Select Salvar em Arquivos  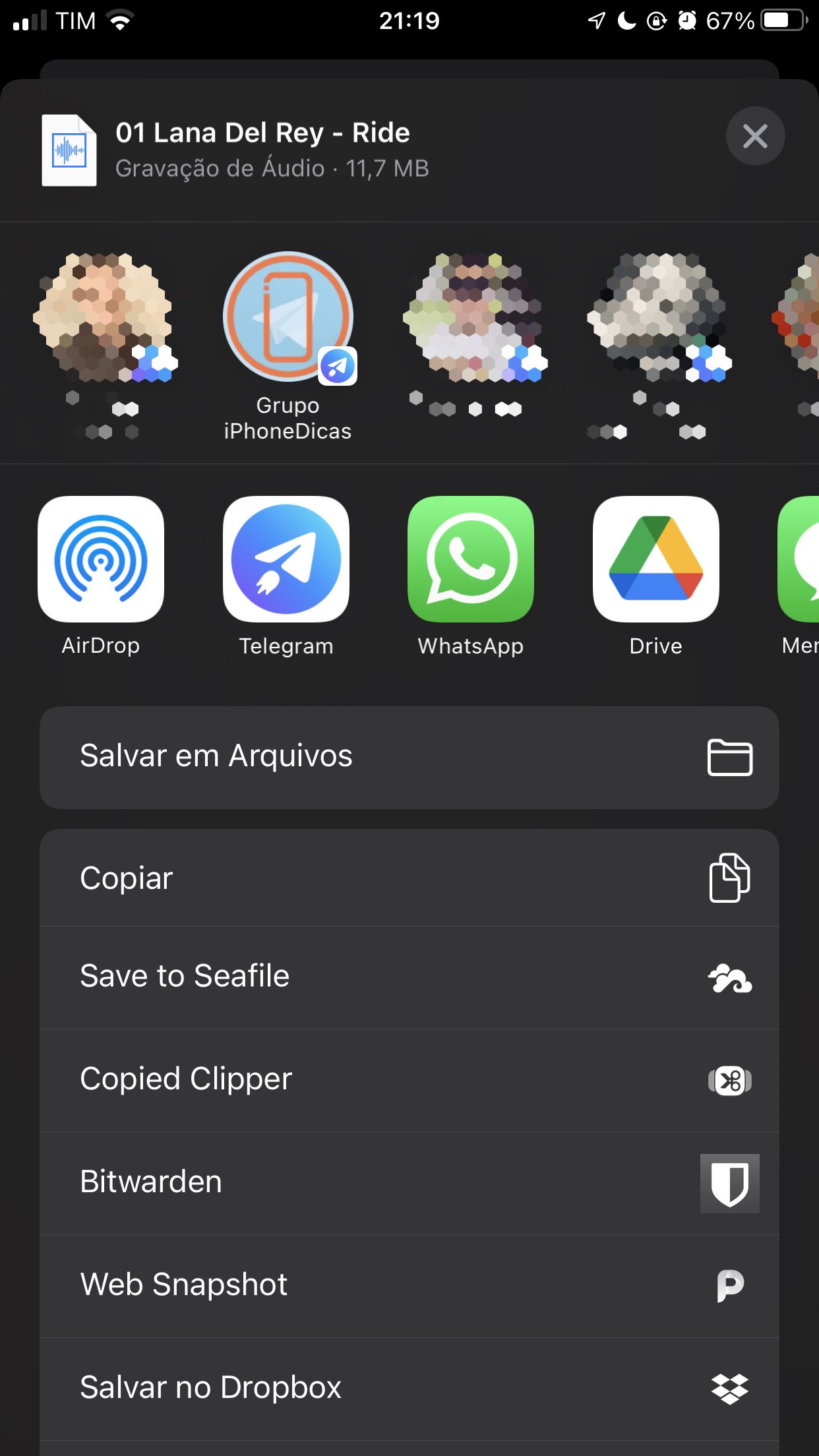click(409, 758)
